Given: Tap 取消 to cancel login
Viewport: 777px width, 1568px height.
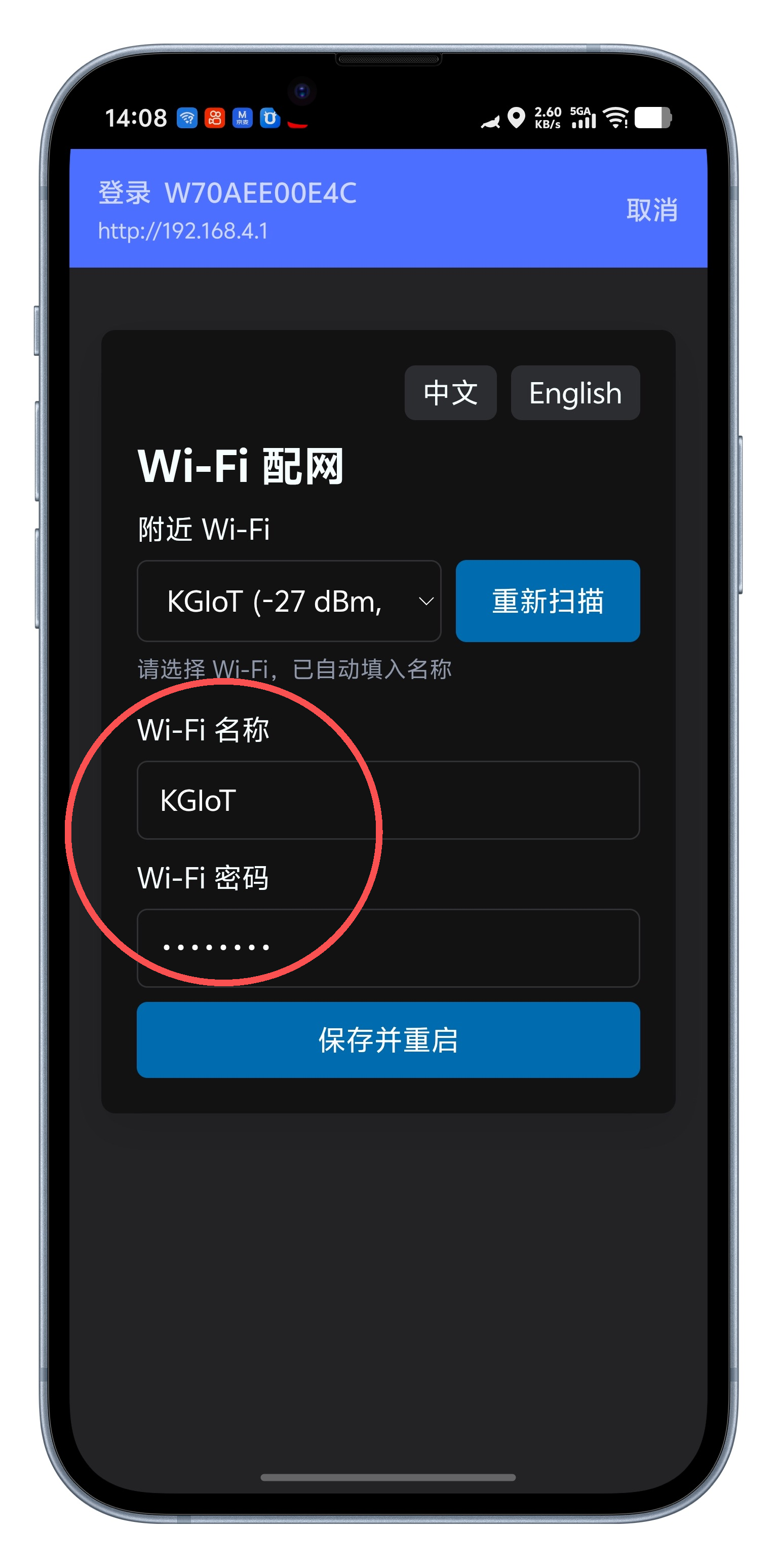Looking at the screenshot, I should (x=652, y=210).
